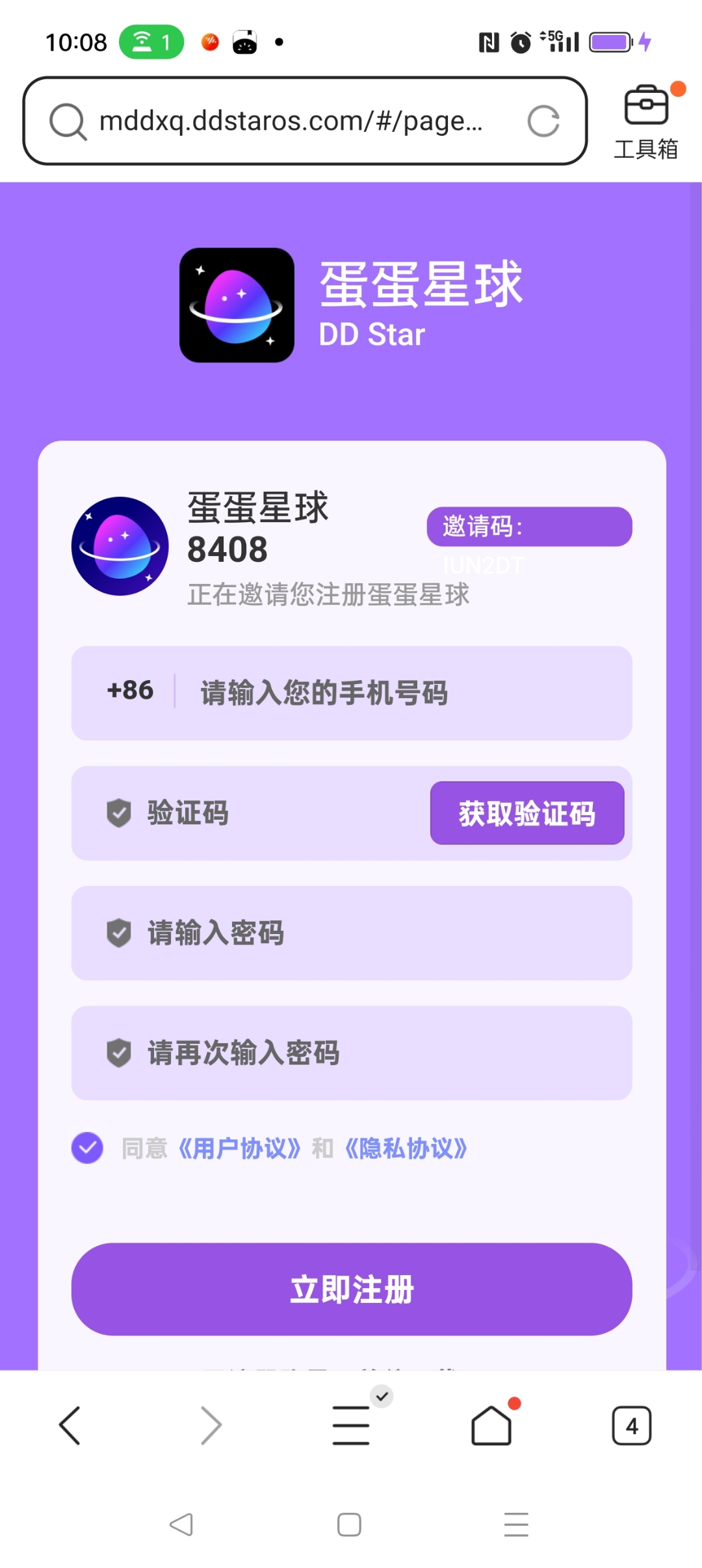Viewport: 702px width, 1568px height.
Task: Open the 《隐私协议》 privacy agreement link
Action: coord(406,1148)
